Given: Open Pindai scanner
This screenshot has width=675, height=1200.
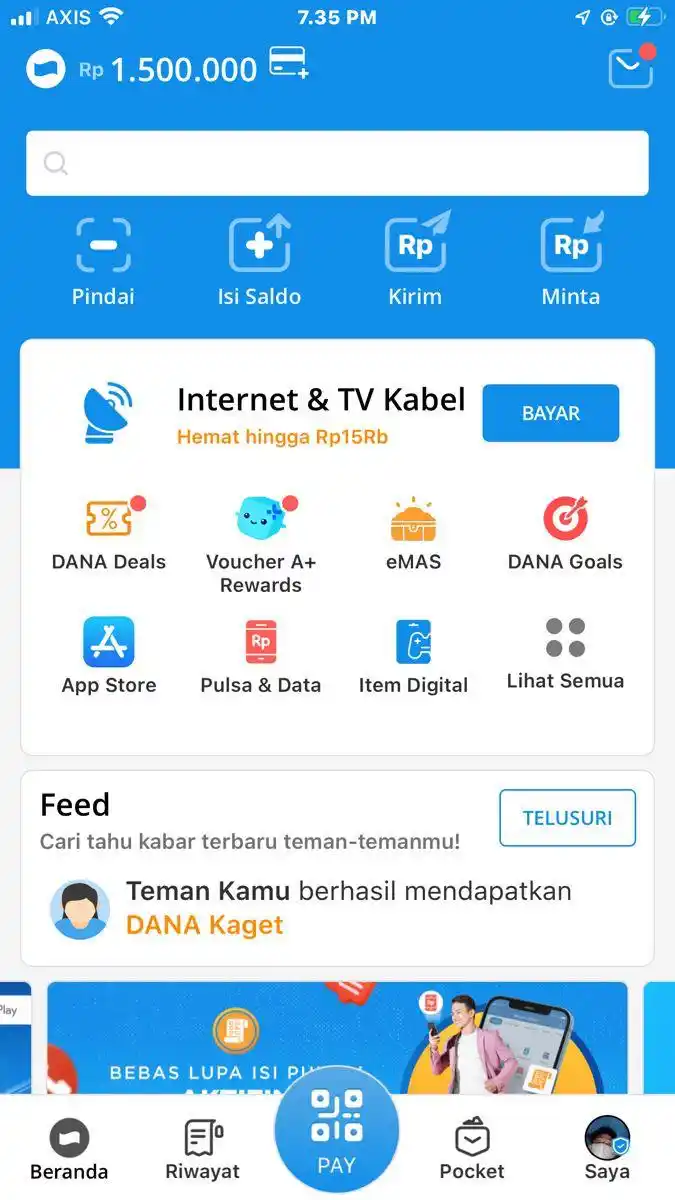Looking at the screenshot, I should [103, 259].
